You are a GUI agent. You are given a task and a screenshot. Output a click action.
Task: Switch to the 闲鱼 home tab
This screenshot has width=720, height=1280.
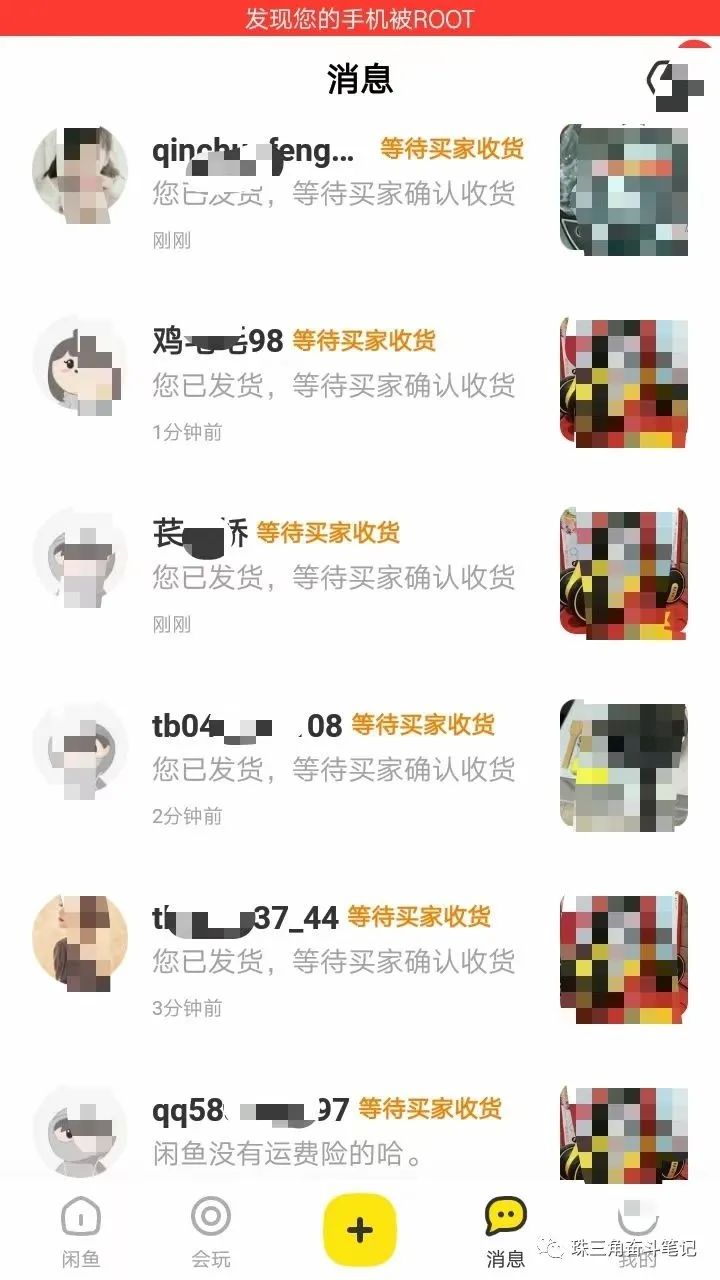click(x=81, y=1232)
